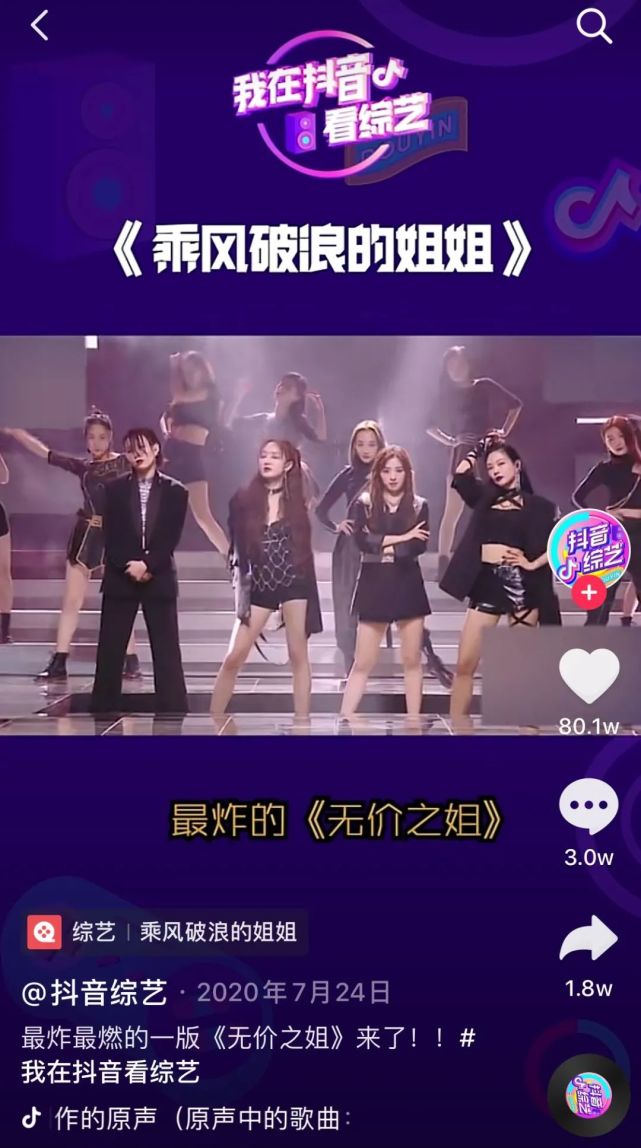Like this video with the heart icon
This screenshot has width=641, height=1148.
[x=588, y=677]
